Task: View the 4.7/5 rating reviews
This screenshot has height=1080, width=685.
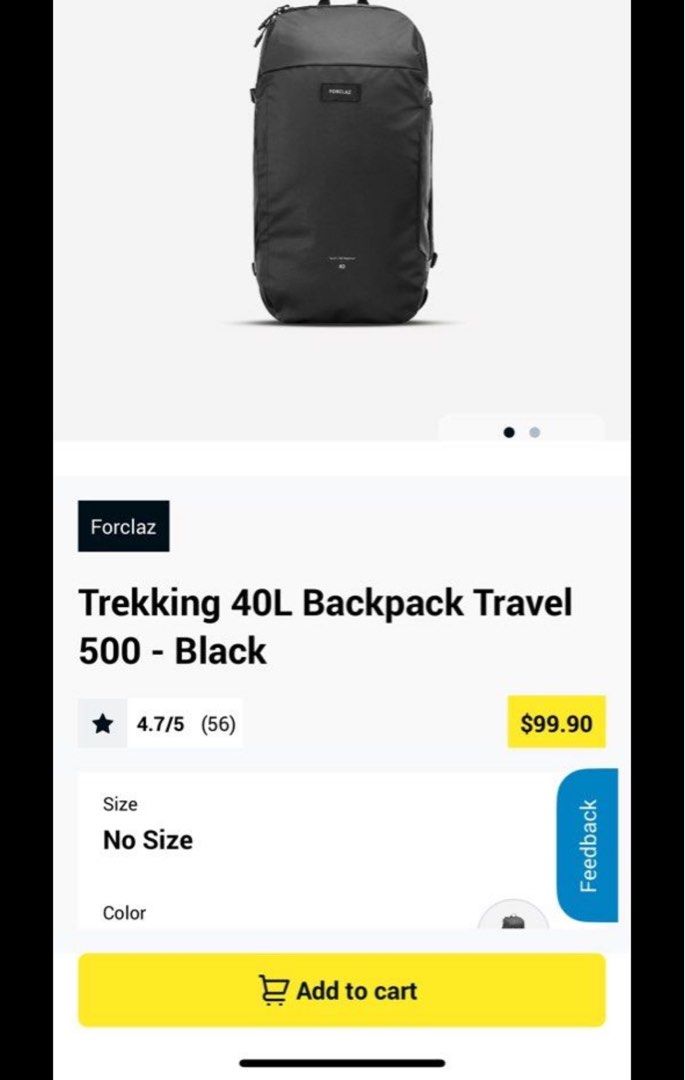Action: pos(160,724)
